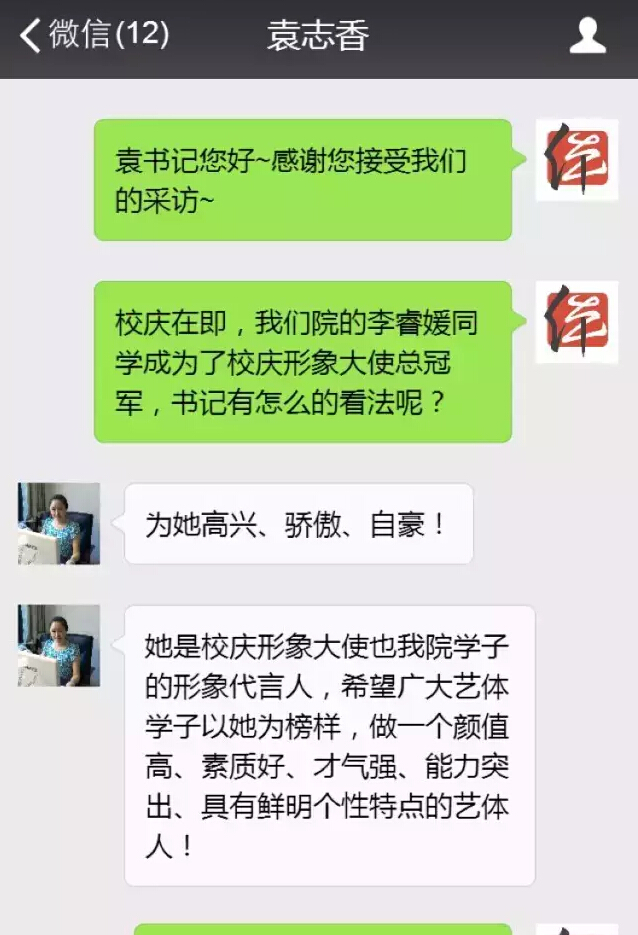Image resolution: width=638 pixels, height=935 pixels.
Task: Open chat details via the person icon
Action: pyautogui.click(x=587, y=36)
